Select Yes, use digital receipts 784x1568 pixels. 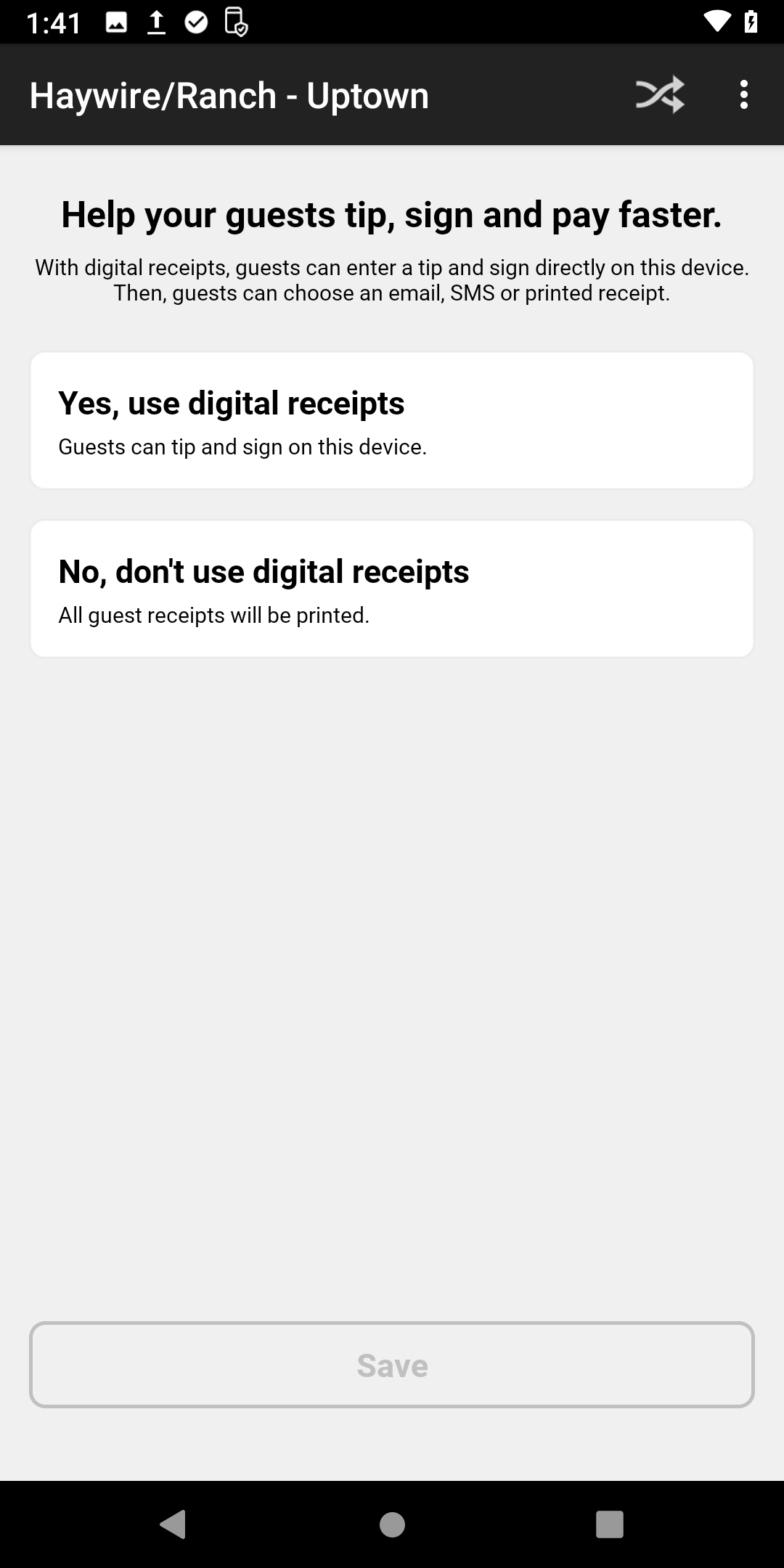click(x=392, y=420)
